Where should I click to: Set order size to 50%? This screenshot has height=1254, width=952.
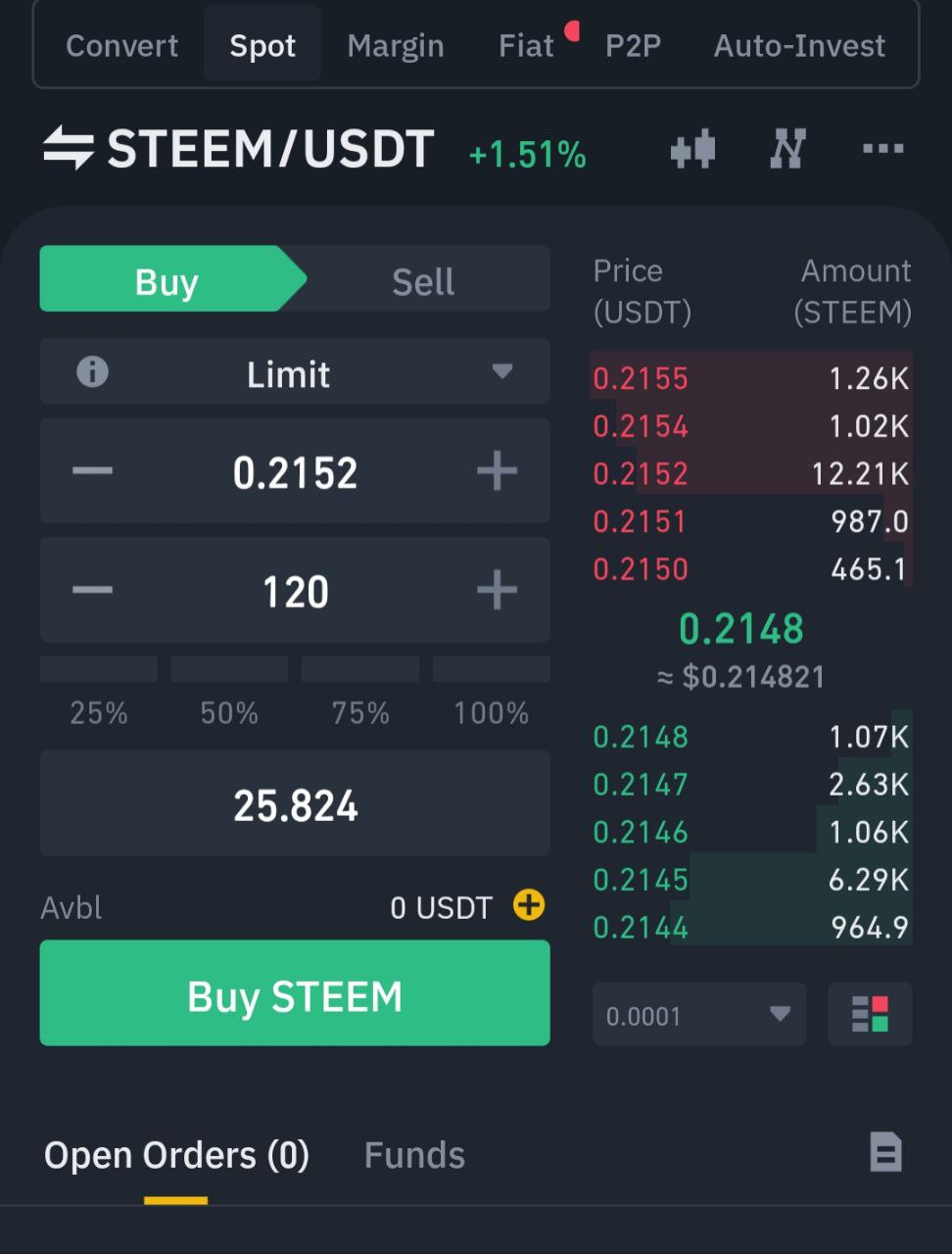pyautogui.click(x=229, y=671)
